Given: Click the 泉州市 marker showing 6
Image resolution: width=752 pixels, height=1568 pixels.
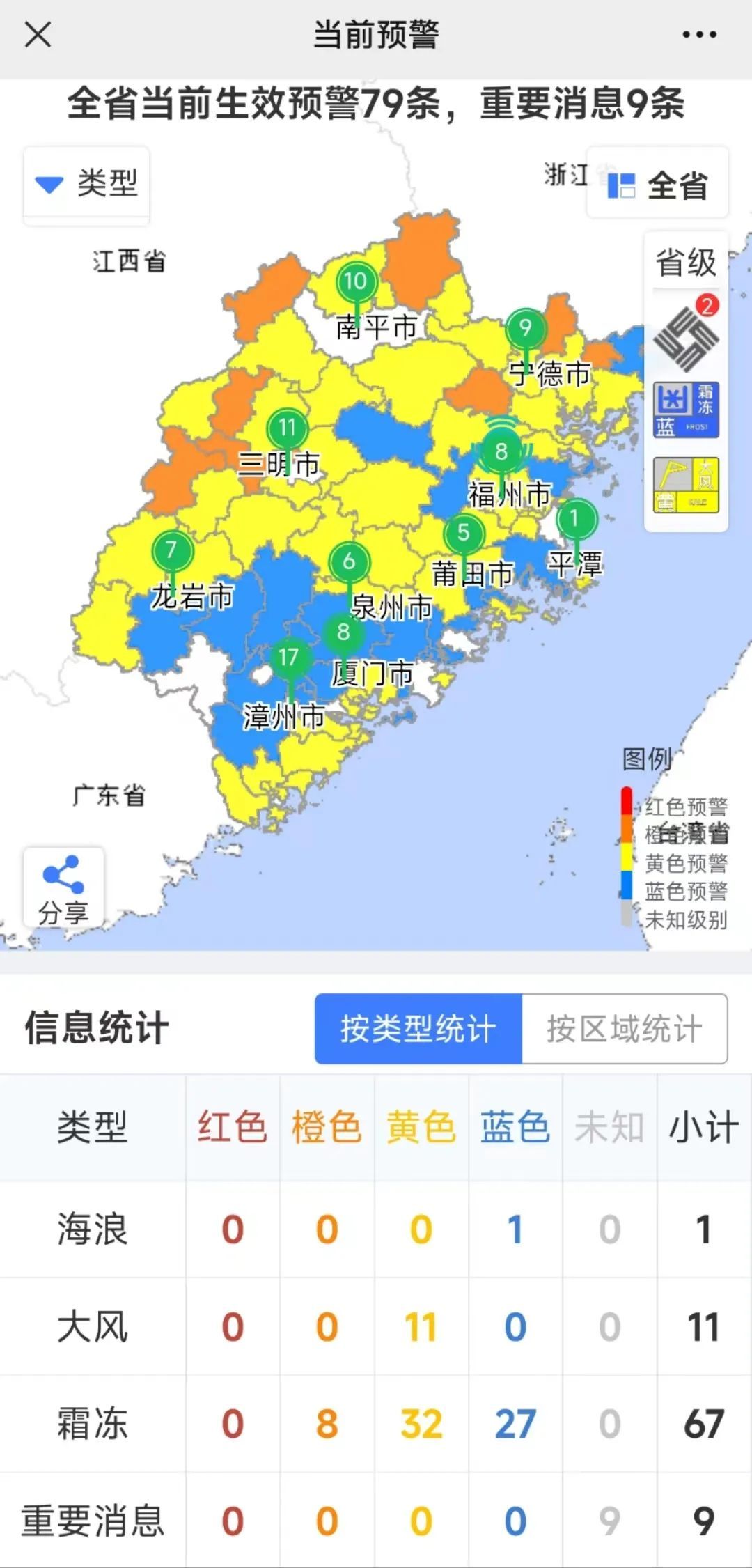Looking at the screenshot, I should 350,561.
